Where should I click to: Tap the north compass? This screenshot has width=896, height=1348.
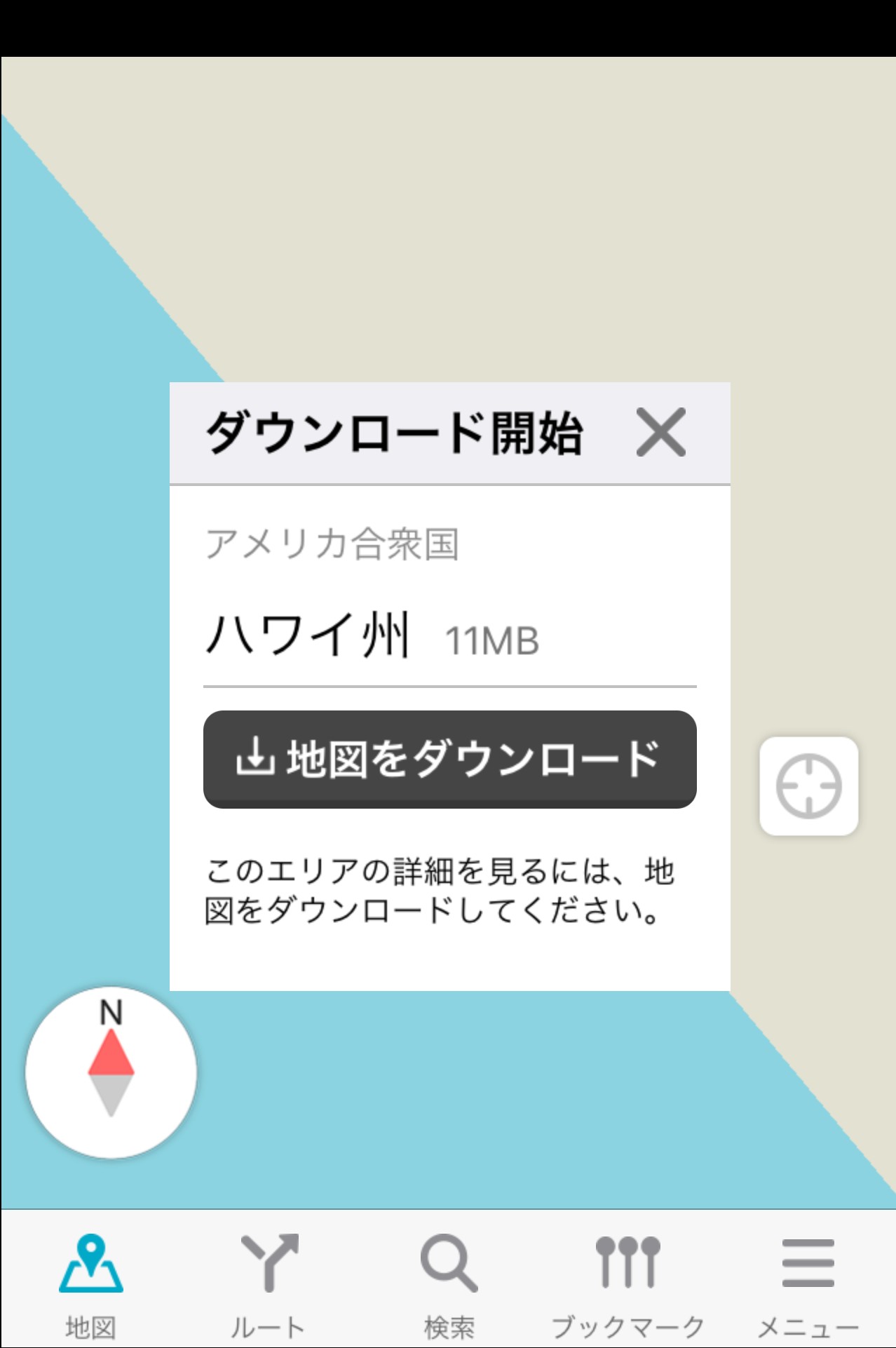111,1072
